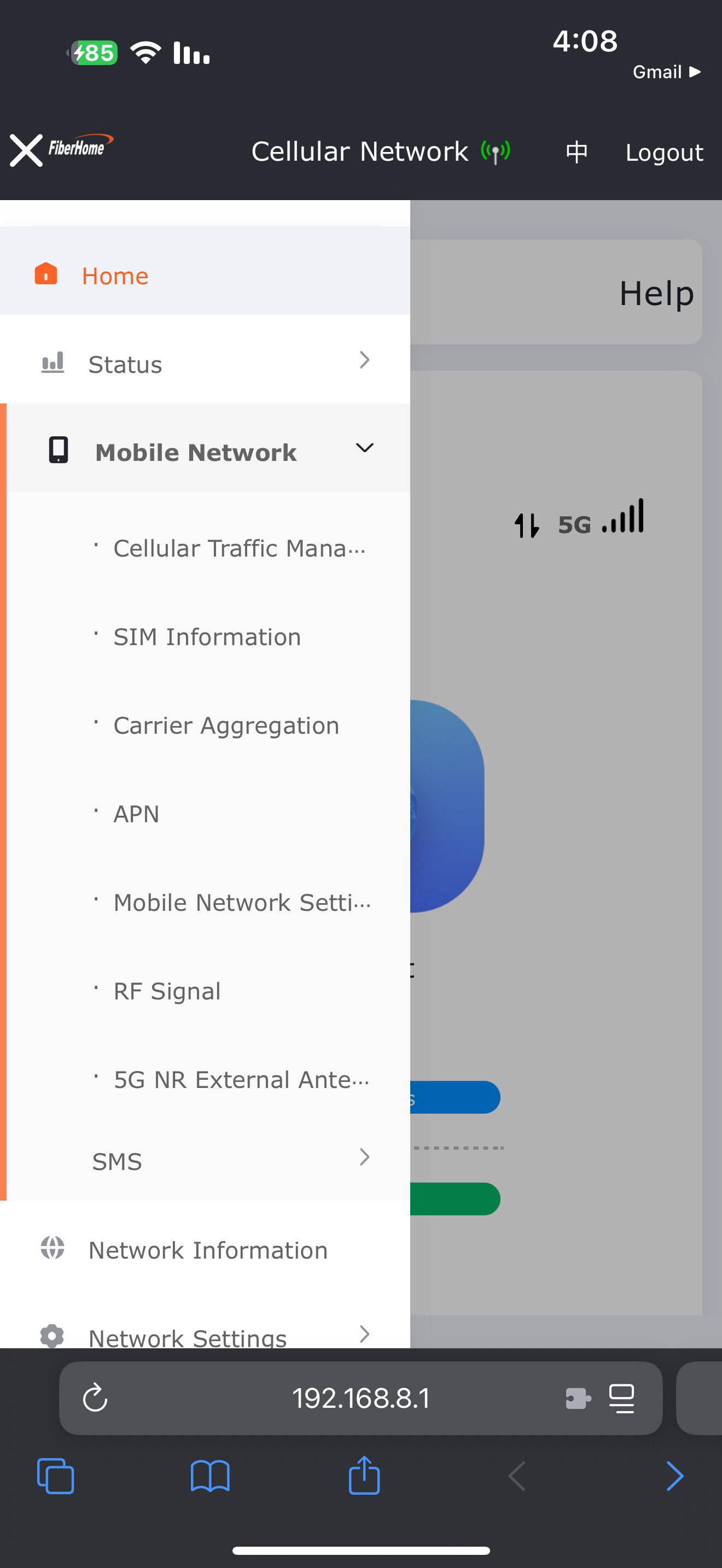This screenshot has width=722, height=1568.
Task: Open RF Signal page
Action: tap(167, 991)
